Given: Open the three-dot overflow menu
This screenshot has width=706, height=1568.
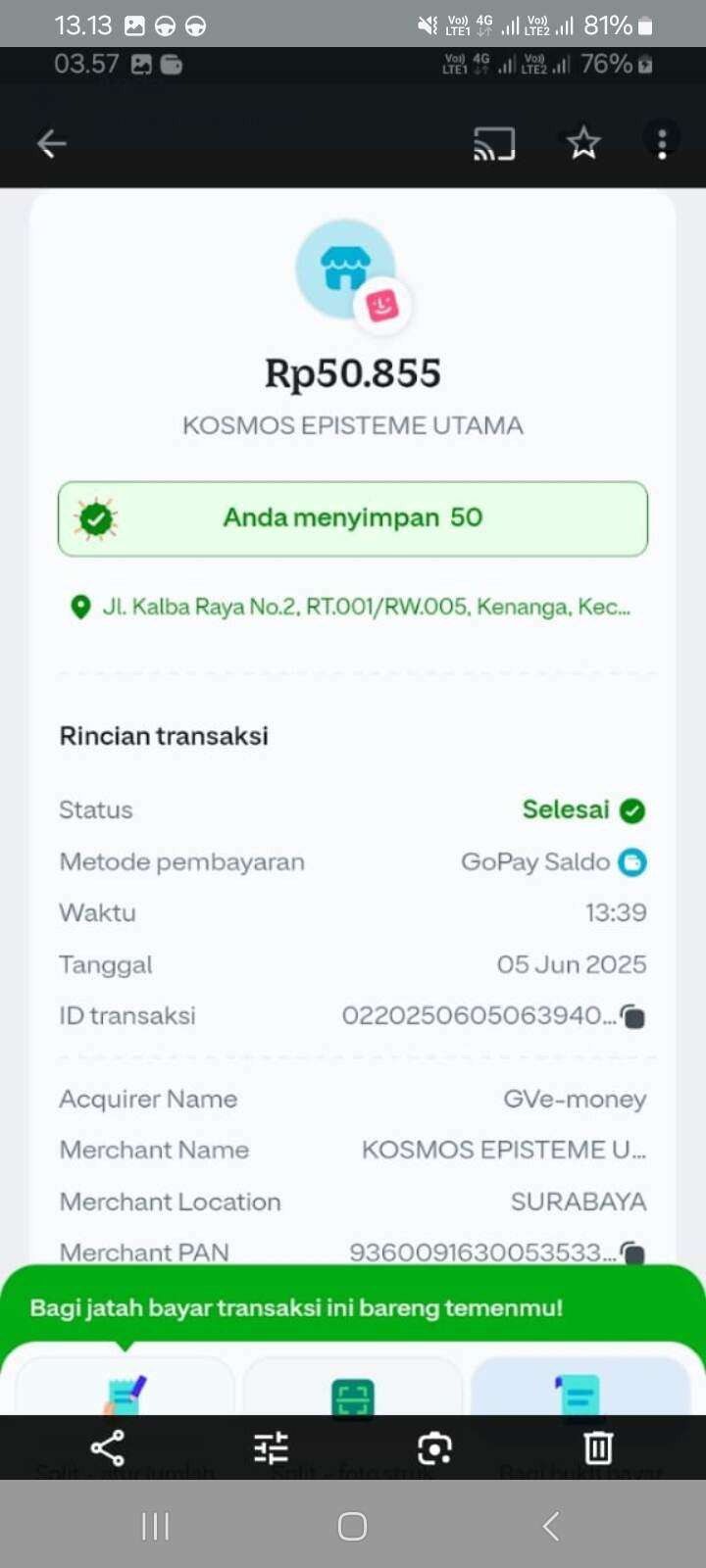Looking at the screenshot, I should pyautogui.click(x=663, y=143).
